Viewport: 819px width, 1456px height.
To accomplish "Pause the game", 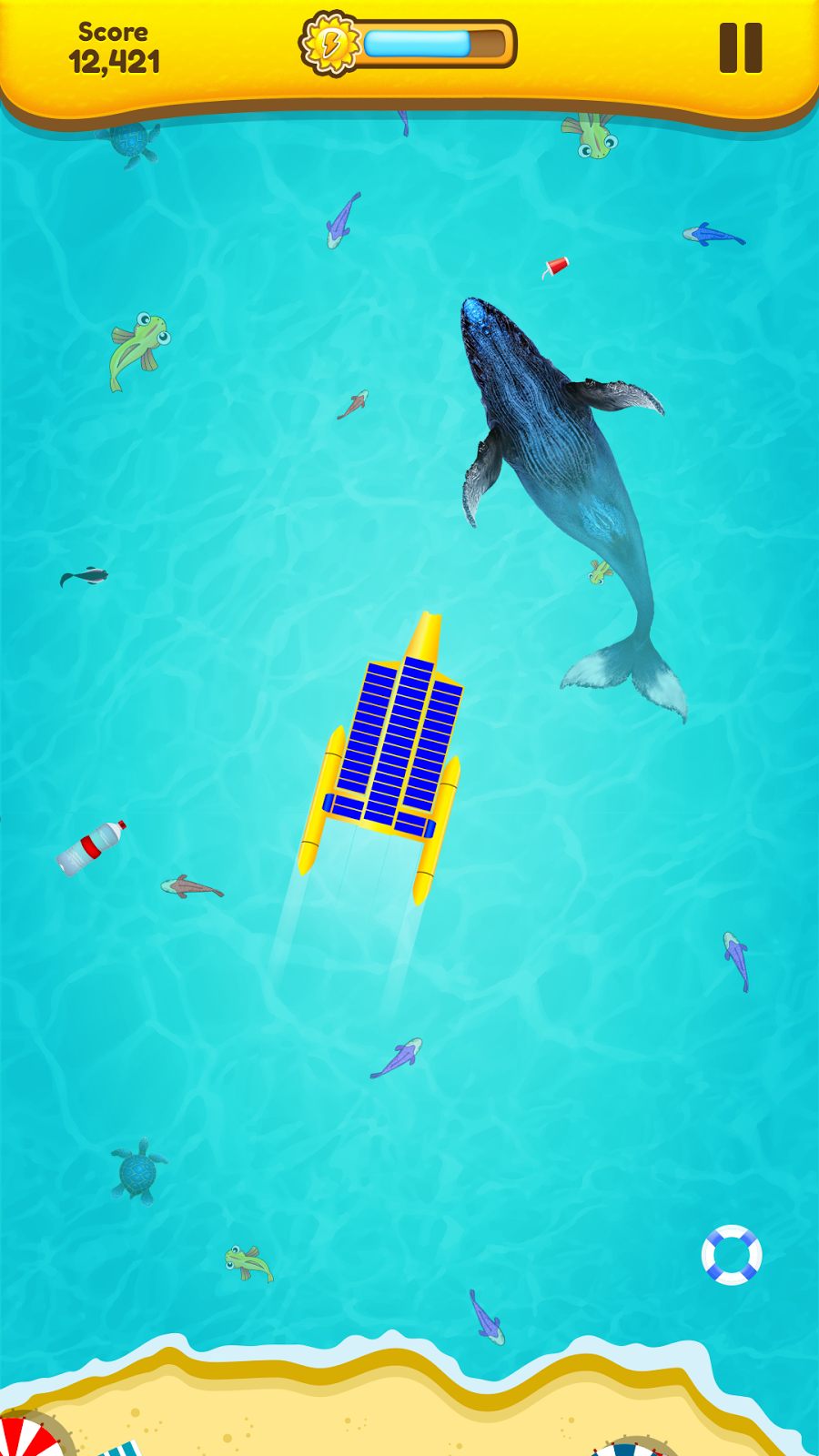I will (x=740, y=48).
